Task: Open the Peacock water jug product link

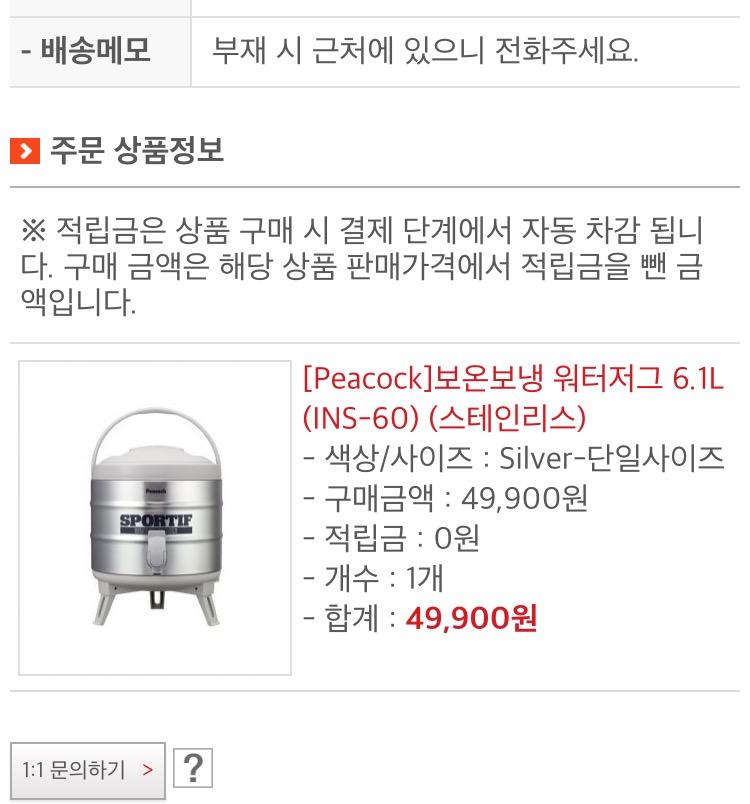Action: [x=513, y=398]
